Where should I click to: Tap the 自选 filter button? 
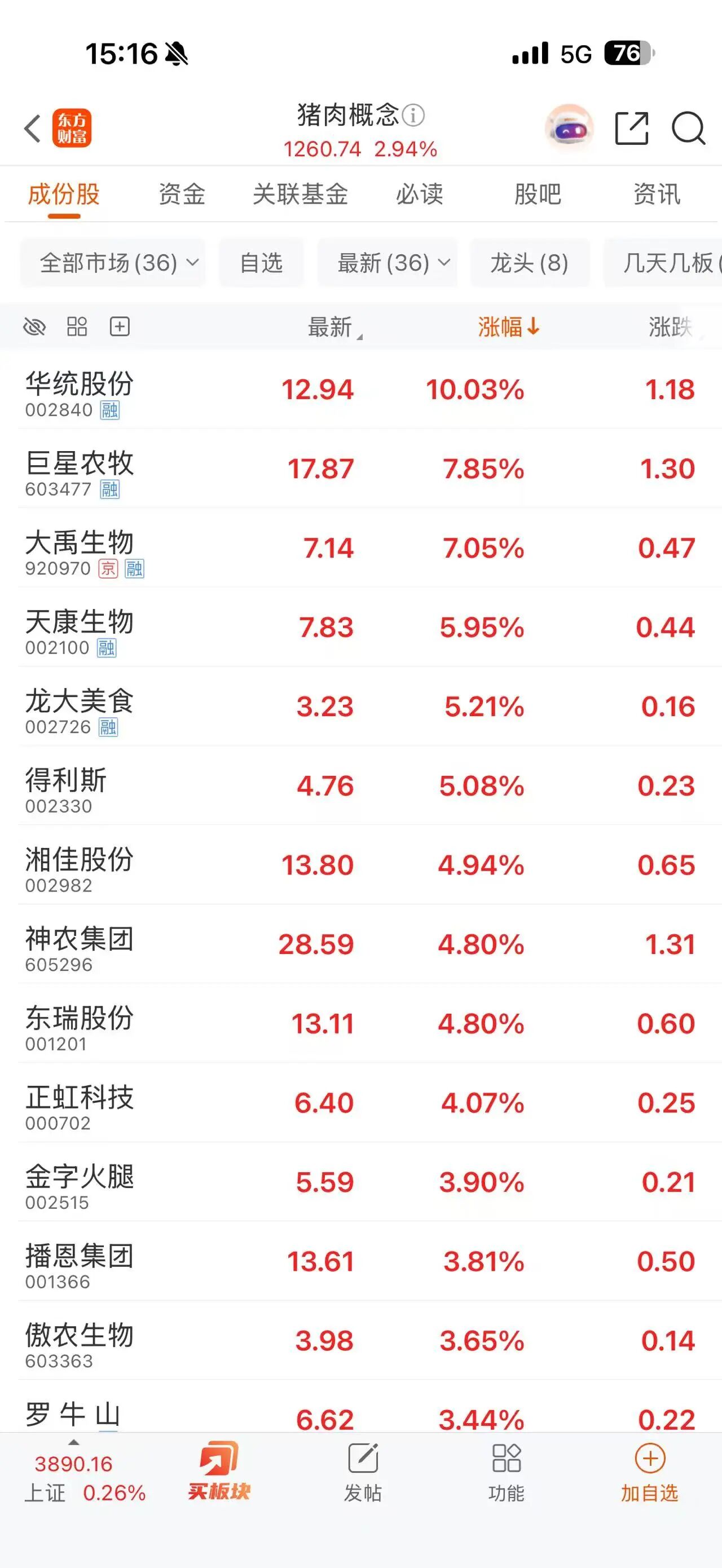[x=261, y=263]
